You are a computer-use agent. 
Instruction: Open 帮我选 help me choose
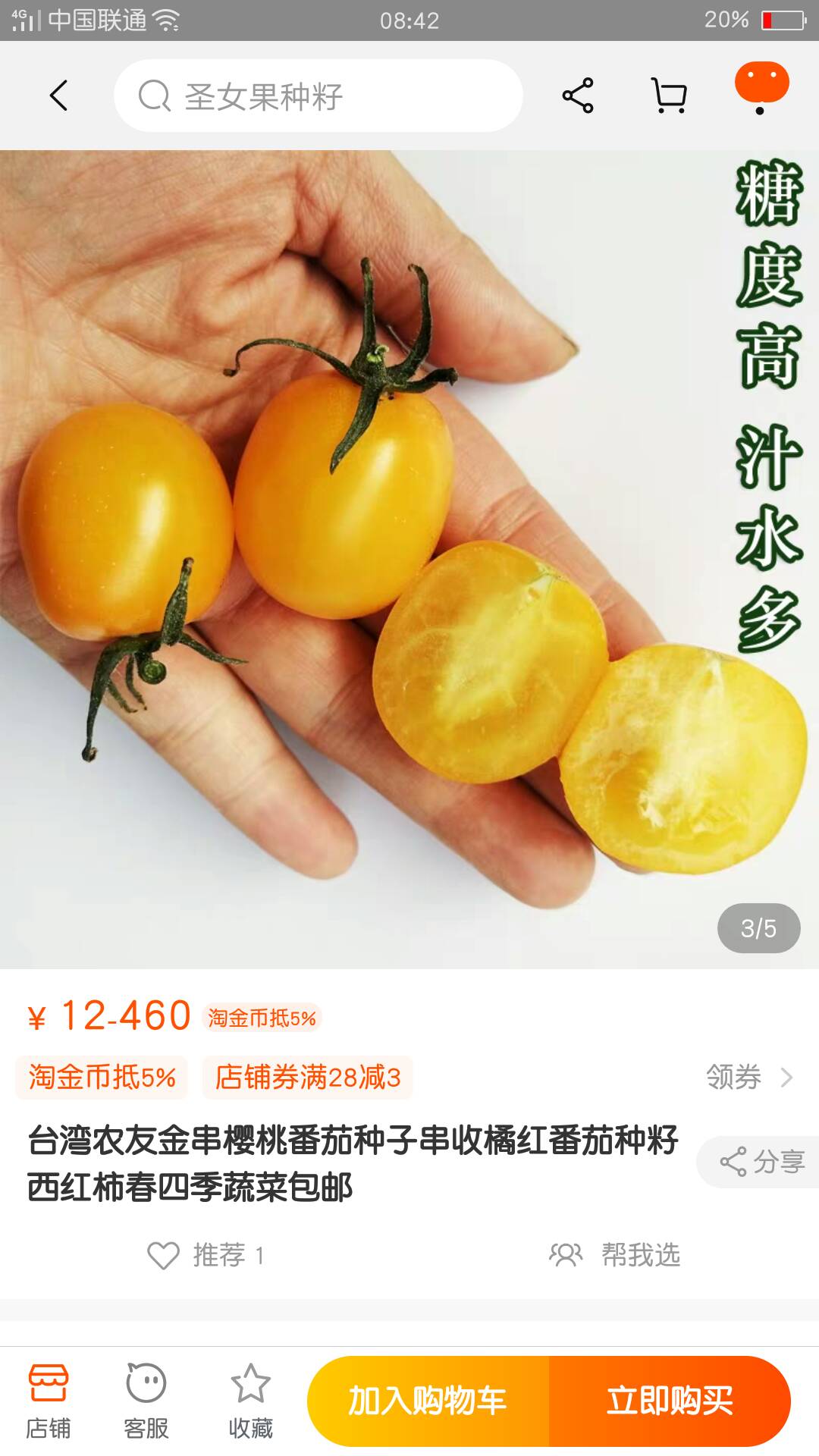click(615, 1255)
